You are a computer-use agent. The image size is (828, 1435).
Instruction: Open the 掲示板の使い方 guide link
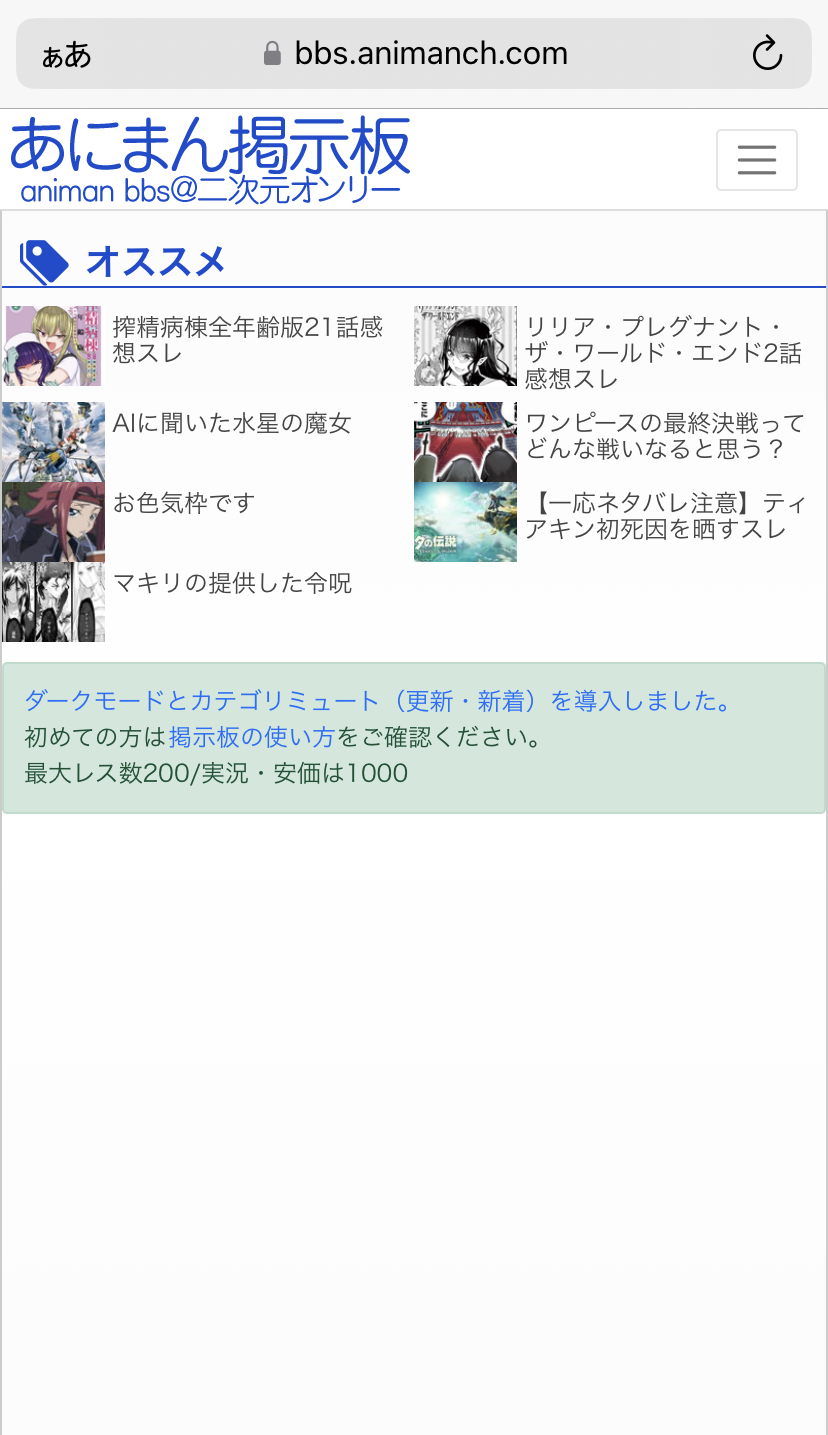[251, 738]
